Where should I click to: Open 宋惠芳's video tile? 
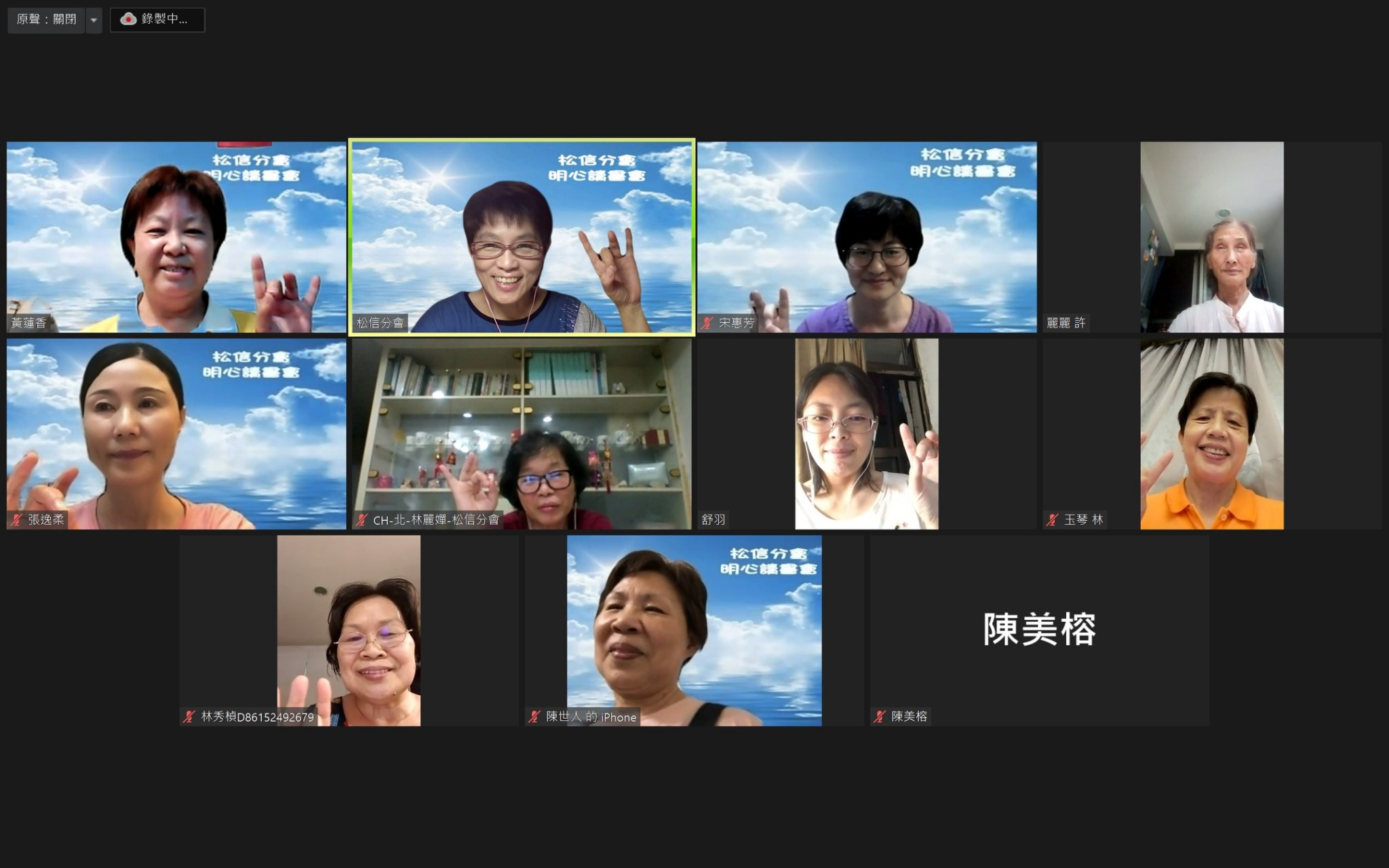[x=867, y=237]
